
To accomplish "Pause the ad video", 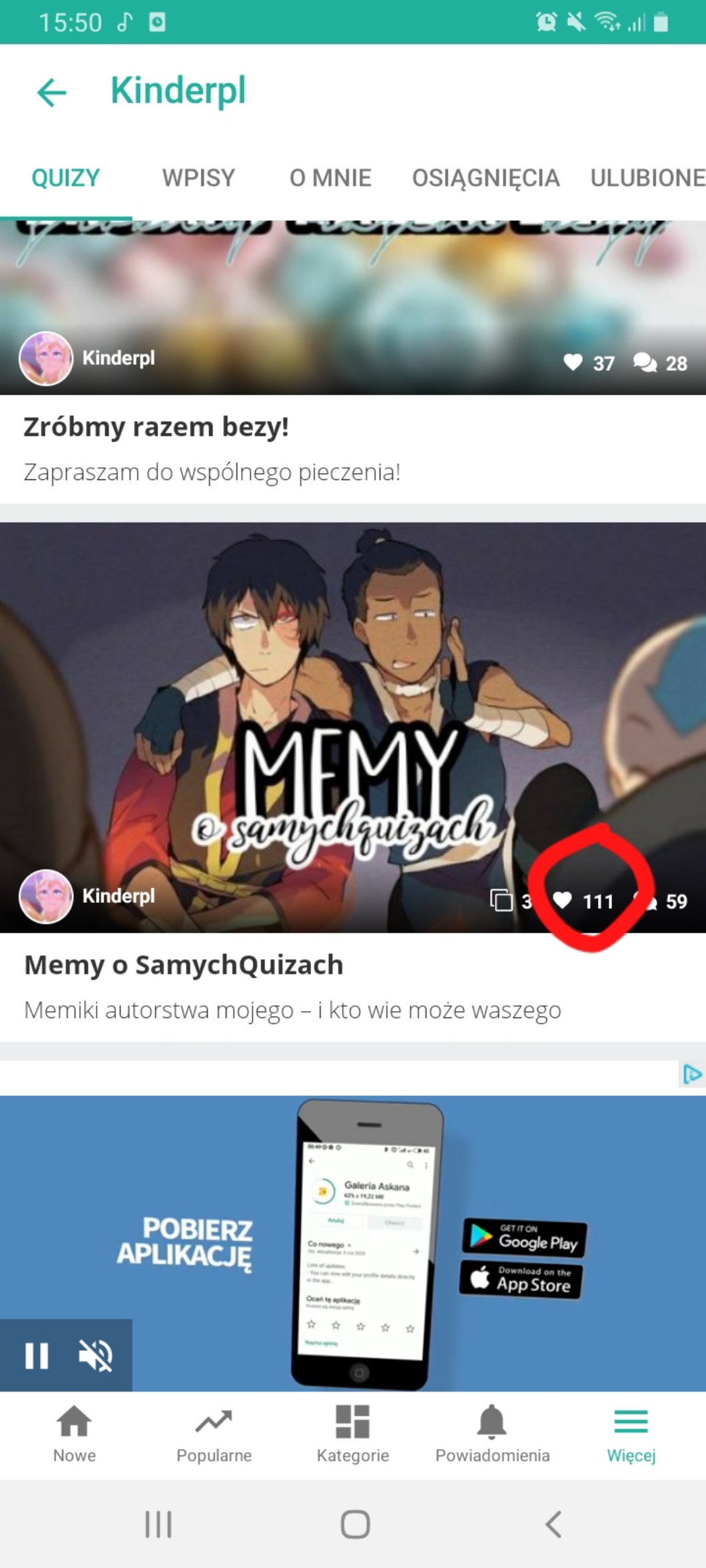I will click(x=37, y=1355).
